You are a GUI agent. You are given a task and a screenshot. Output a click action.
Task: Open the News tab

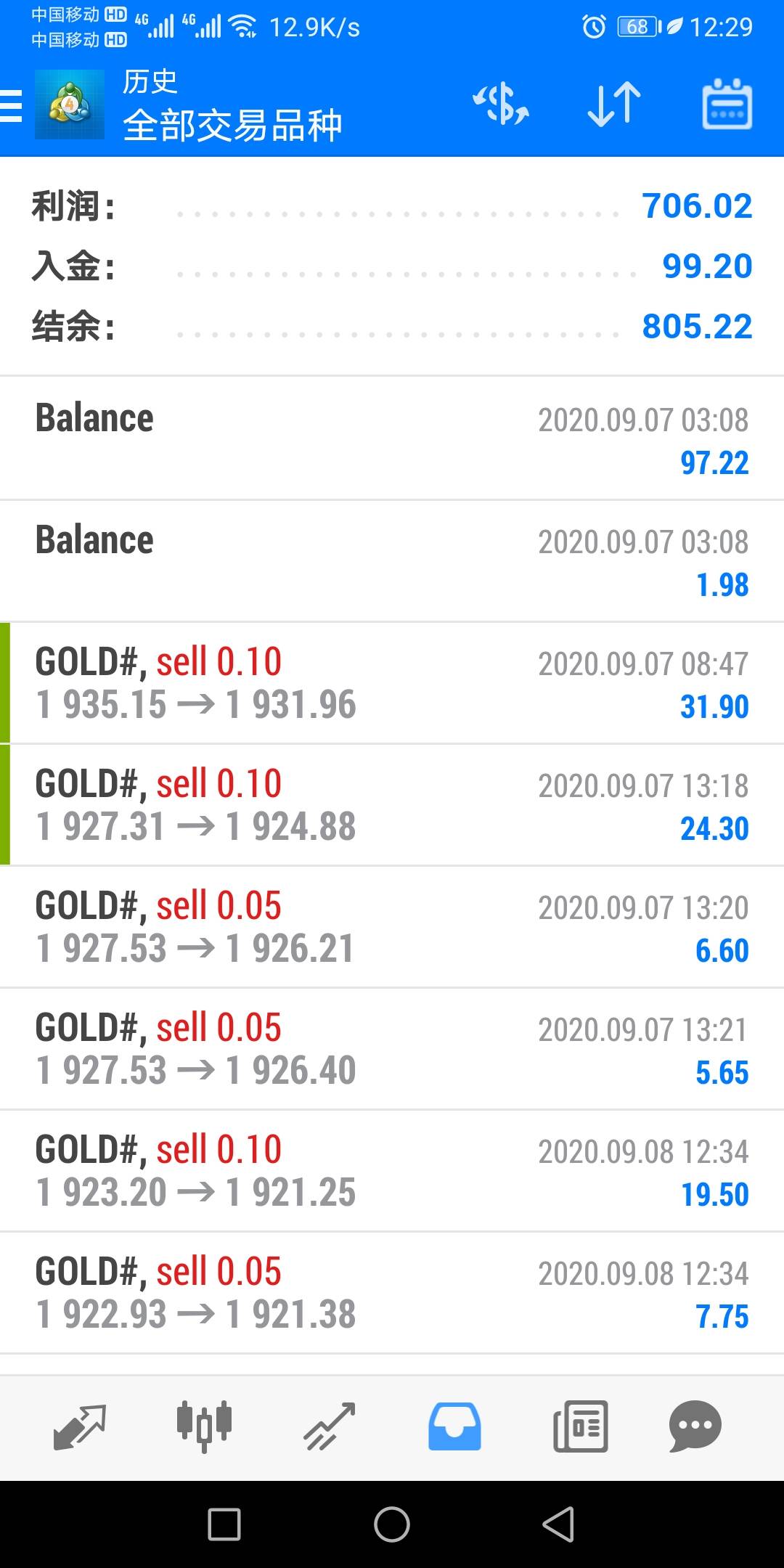pos(580,1426)
